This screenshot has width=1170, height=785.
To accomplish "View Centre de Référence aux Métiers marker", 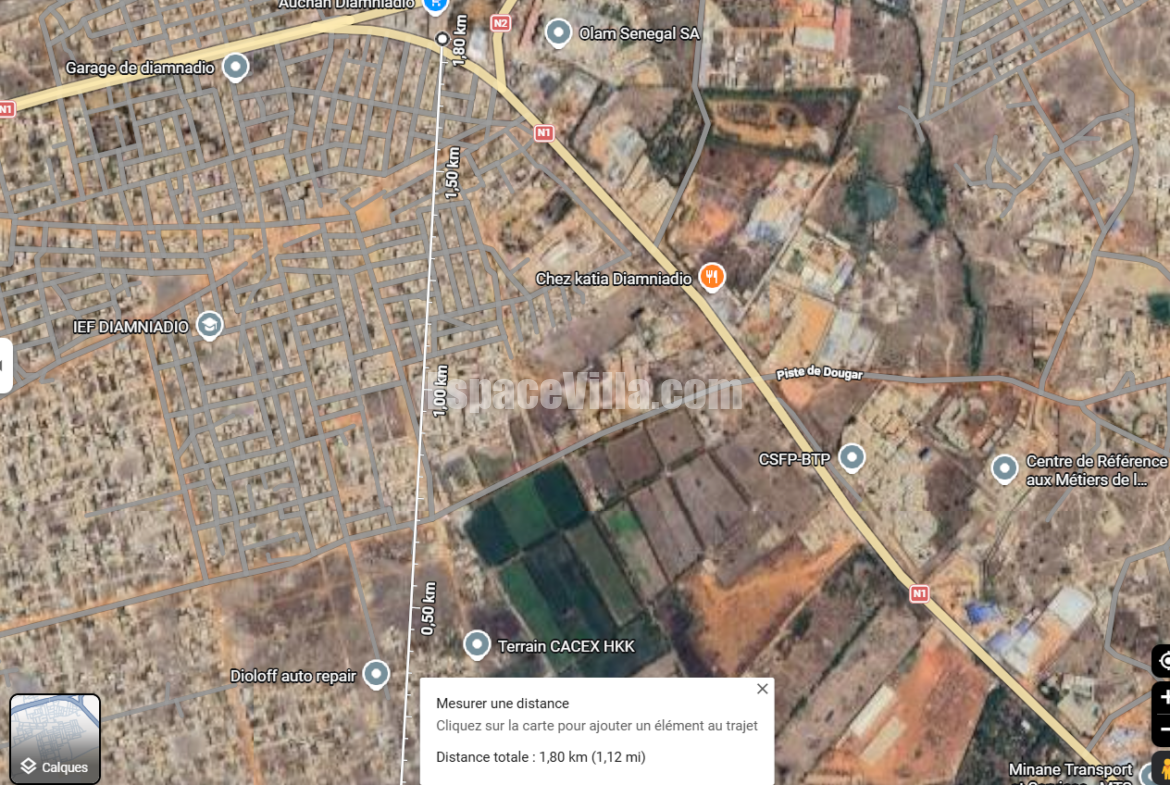I will tap(1004, 469).
